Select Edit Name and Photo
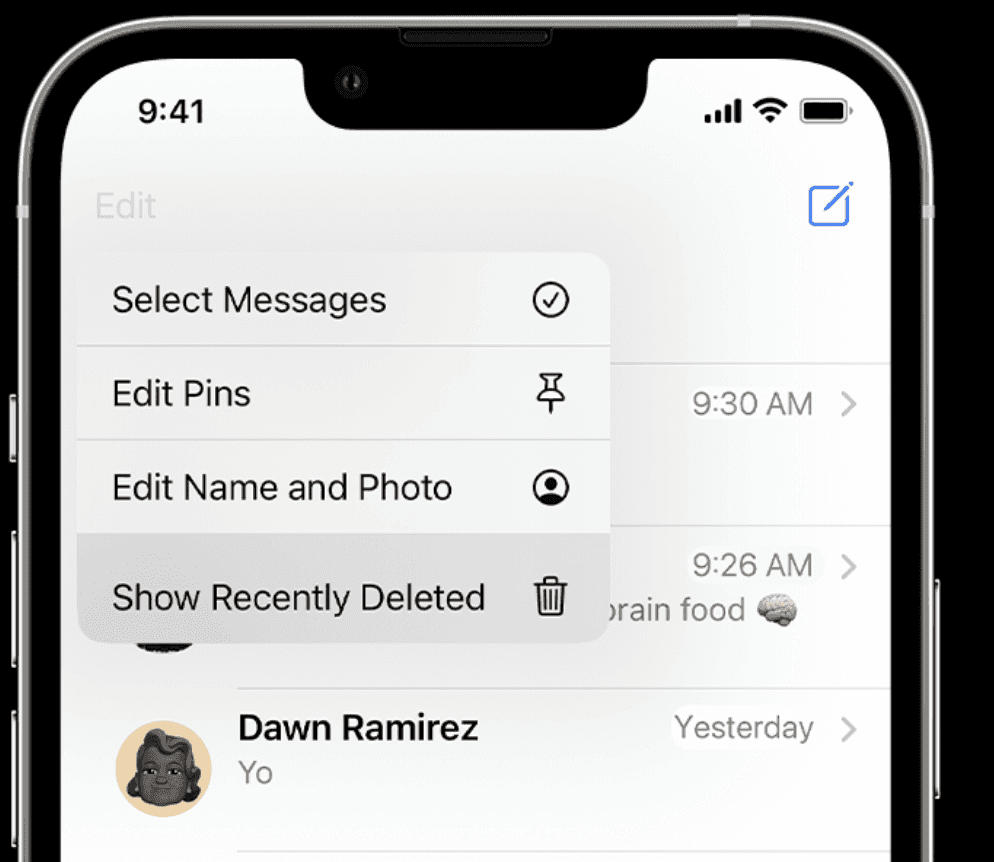 [340, 488]
